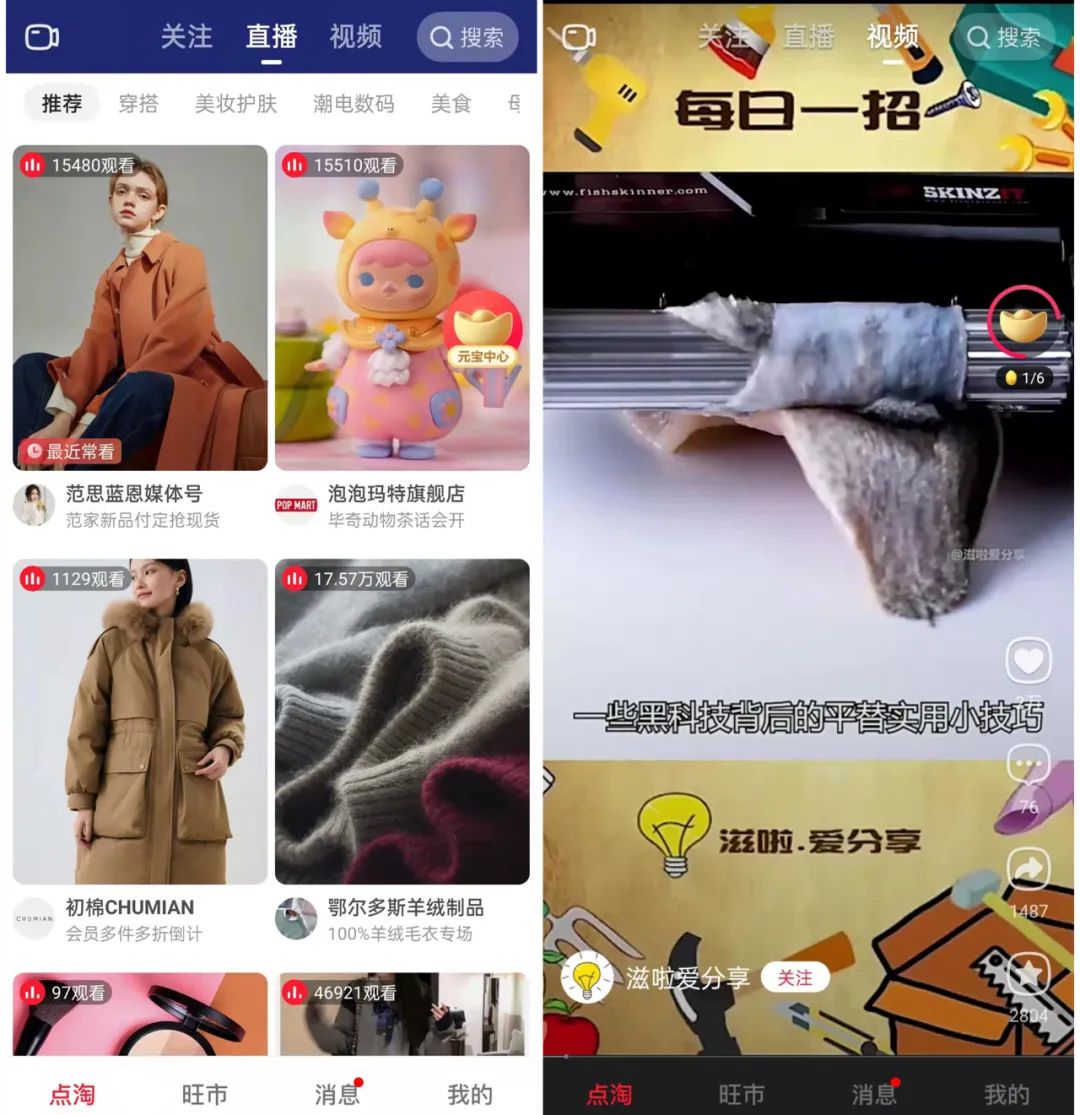Switch to the 美妆护肤 category
The height and width of the screenshot is (1115, 1080).
[235, 104]
